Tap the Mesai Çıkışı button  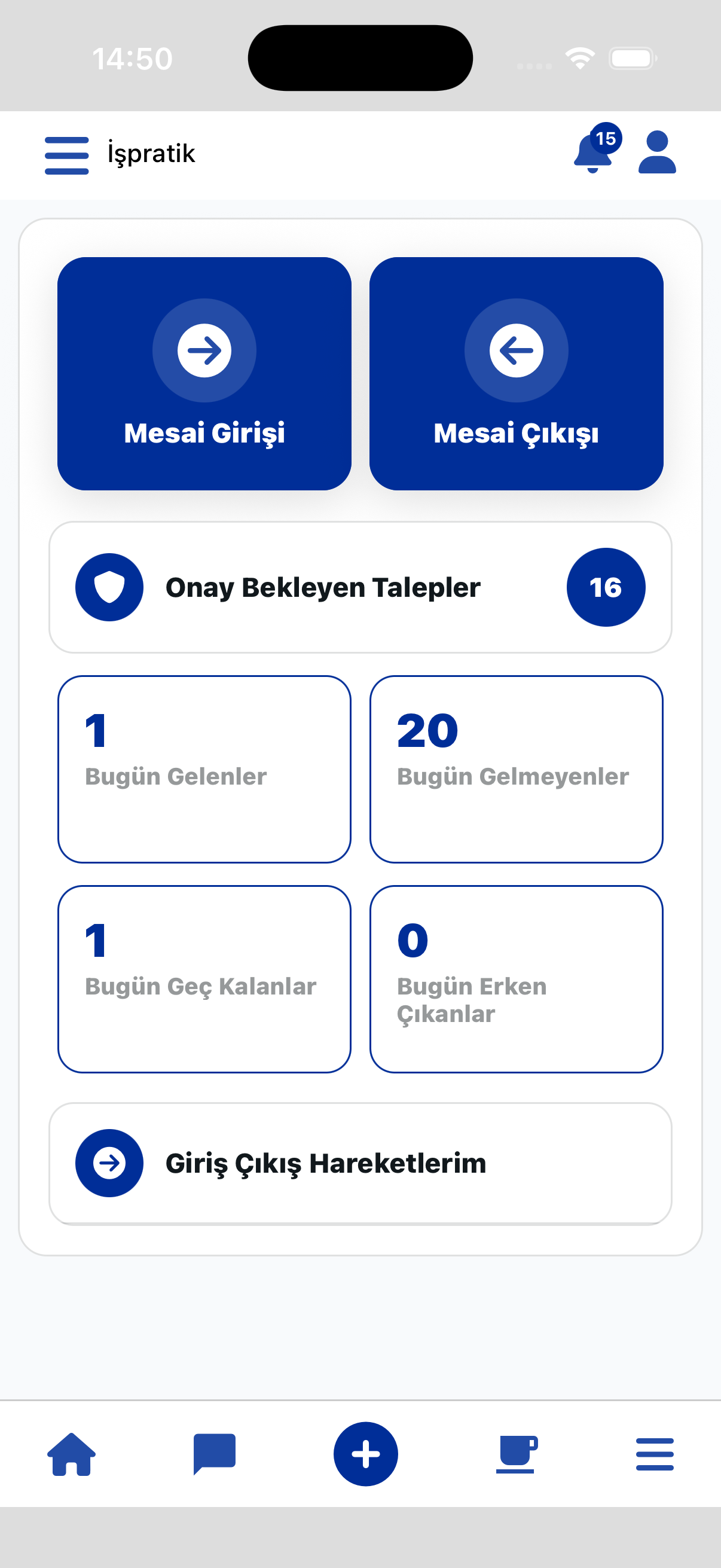tap(516, 373)
